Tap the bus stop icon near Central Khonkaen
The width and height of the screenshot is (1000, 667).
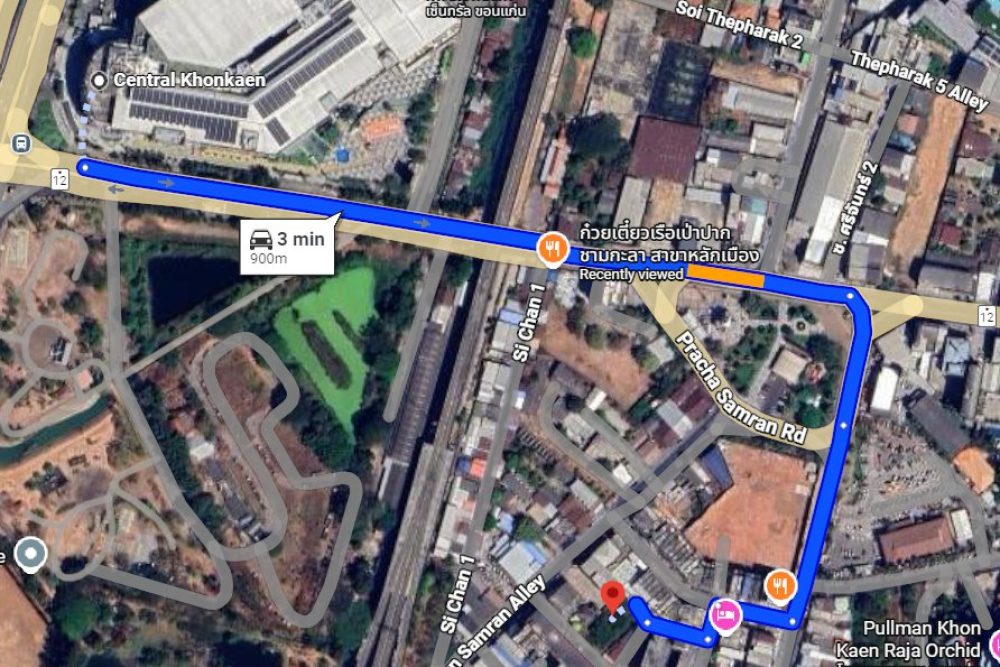[20, 144]
